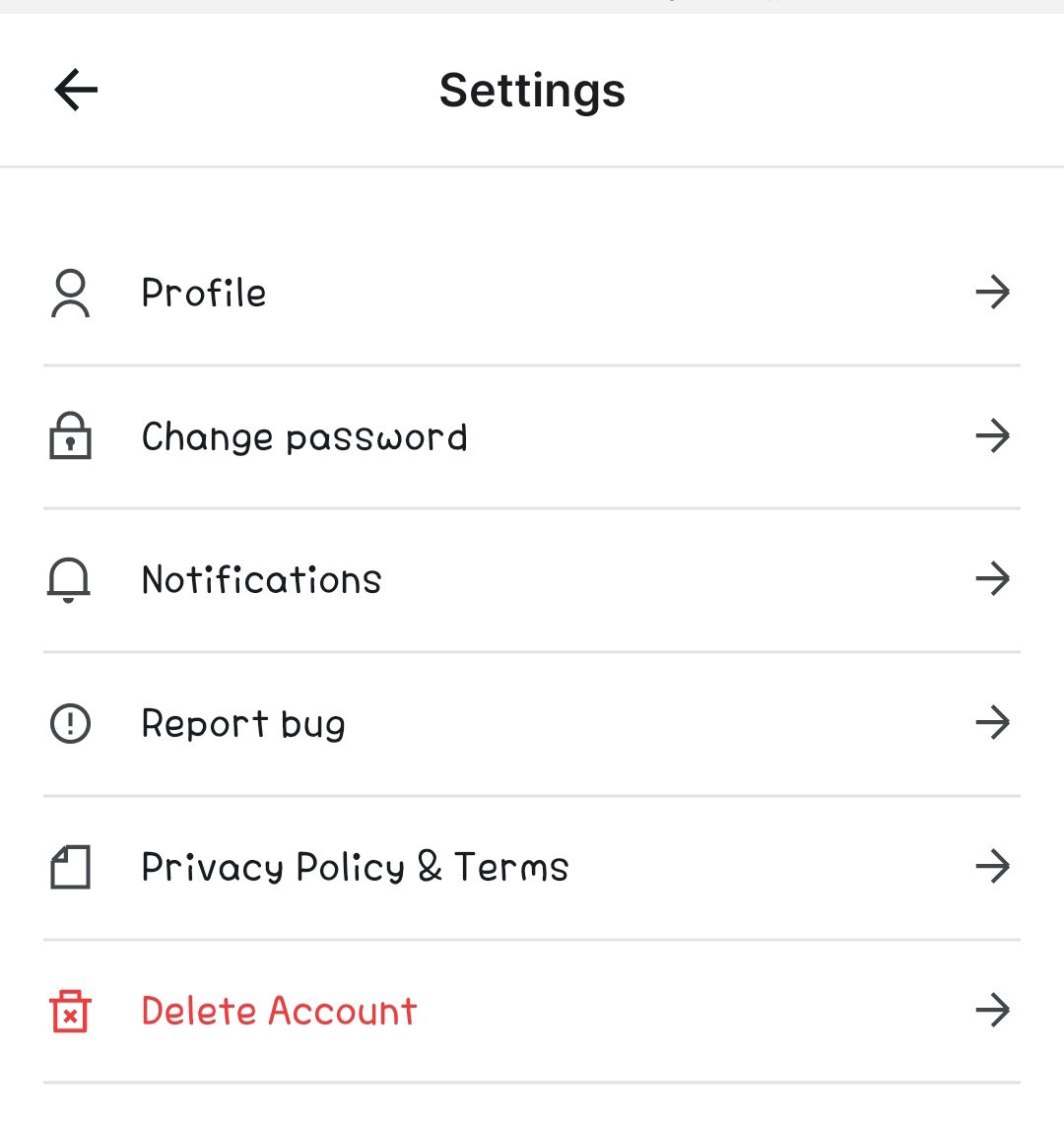Go back from the Settings screen
This screenshot has width=1064, height=1121.
pos(76,91)
